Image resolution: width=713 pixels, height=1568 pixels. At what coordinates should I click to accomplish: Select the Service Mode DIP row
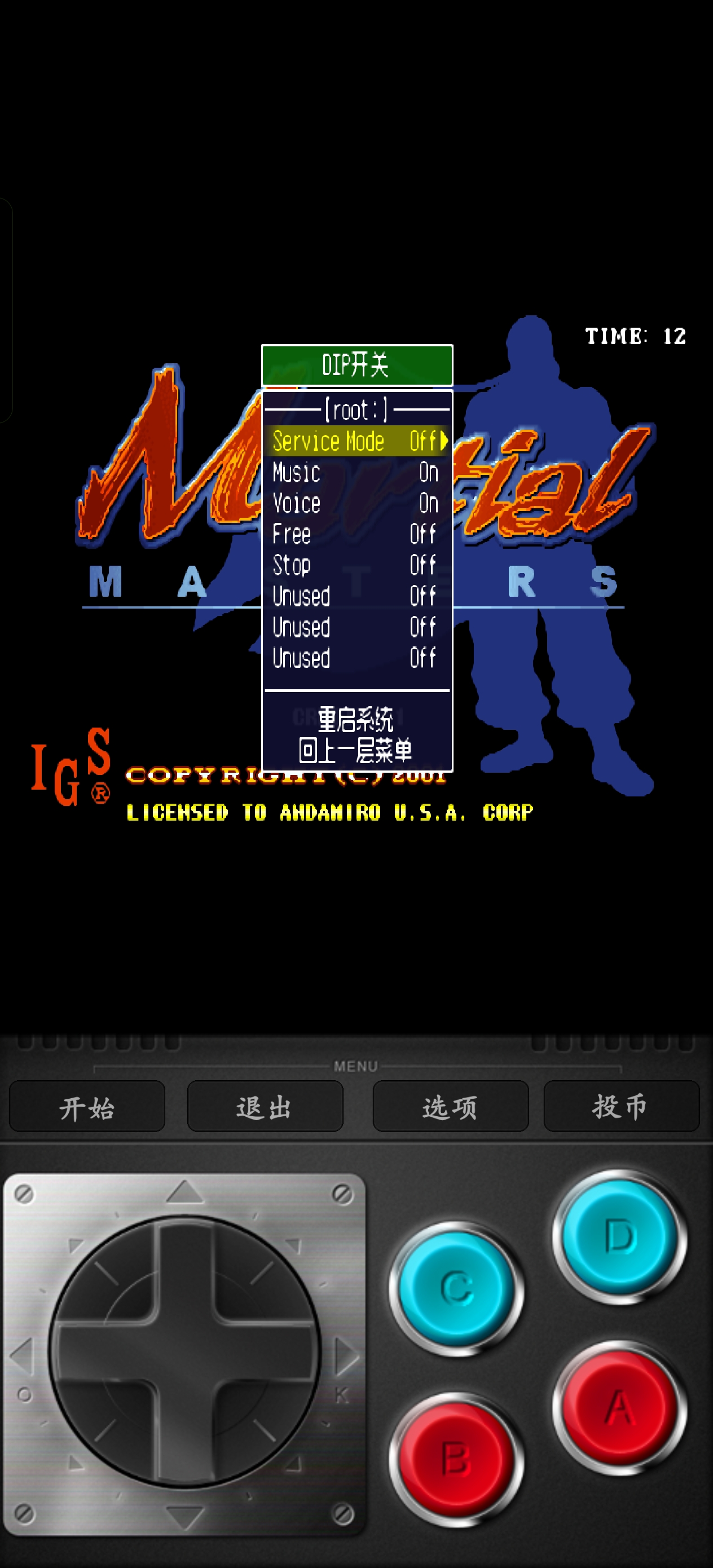click(357, 441)
